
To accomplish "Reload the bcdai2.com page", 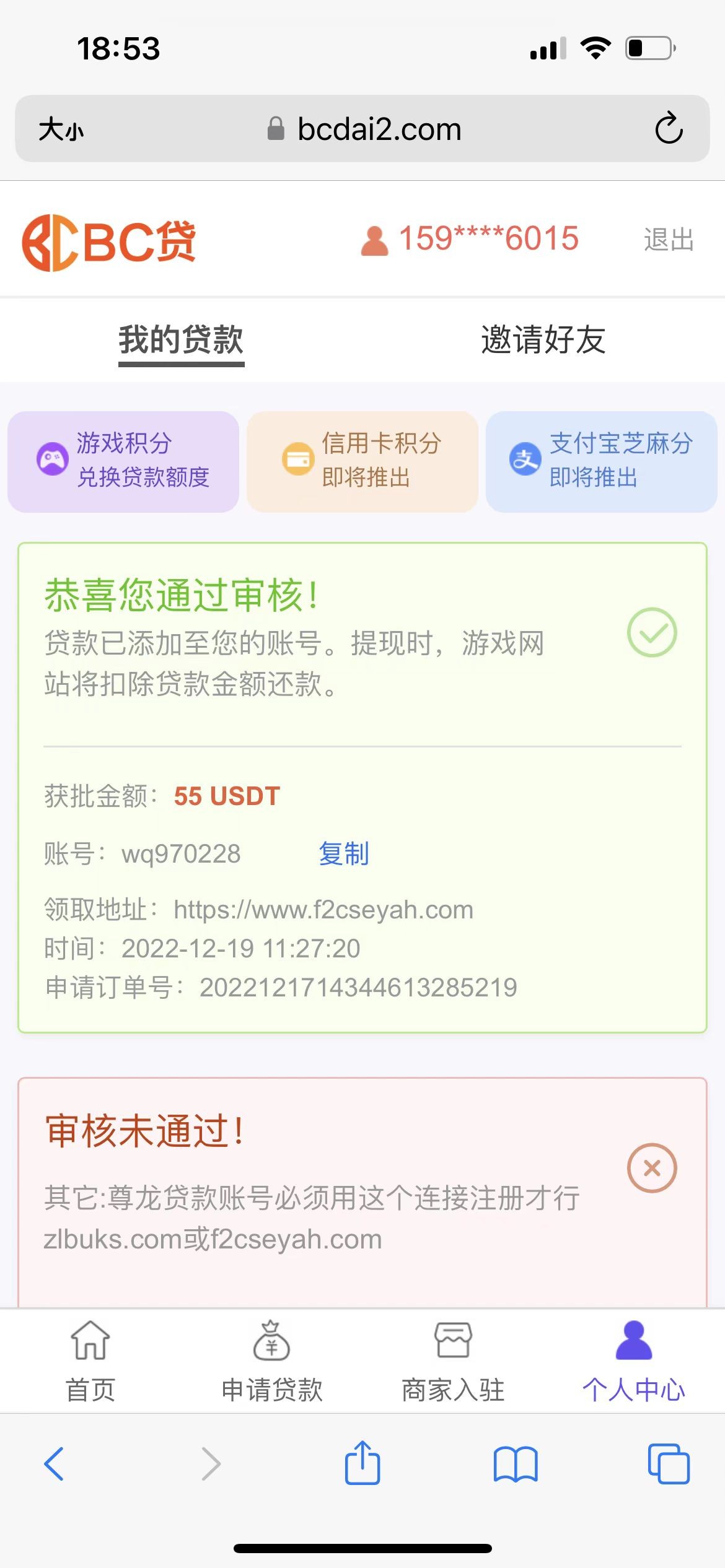I will tap(669, 129).
